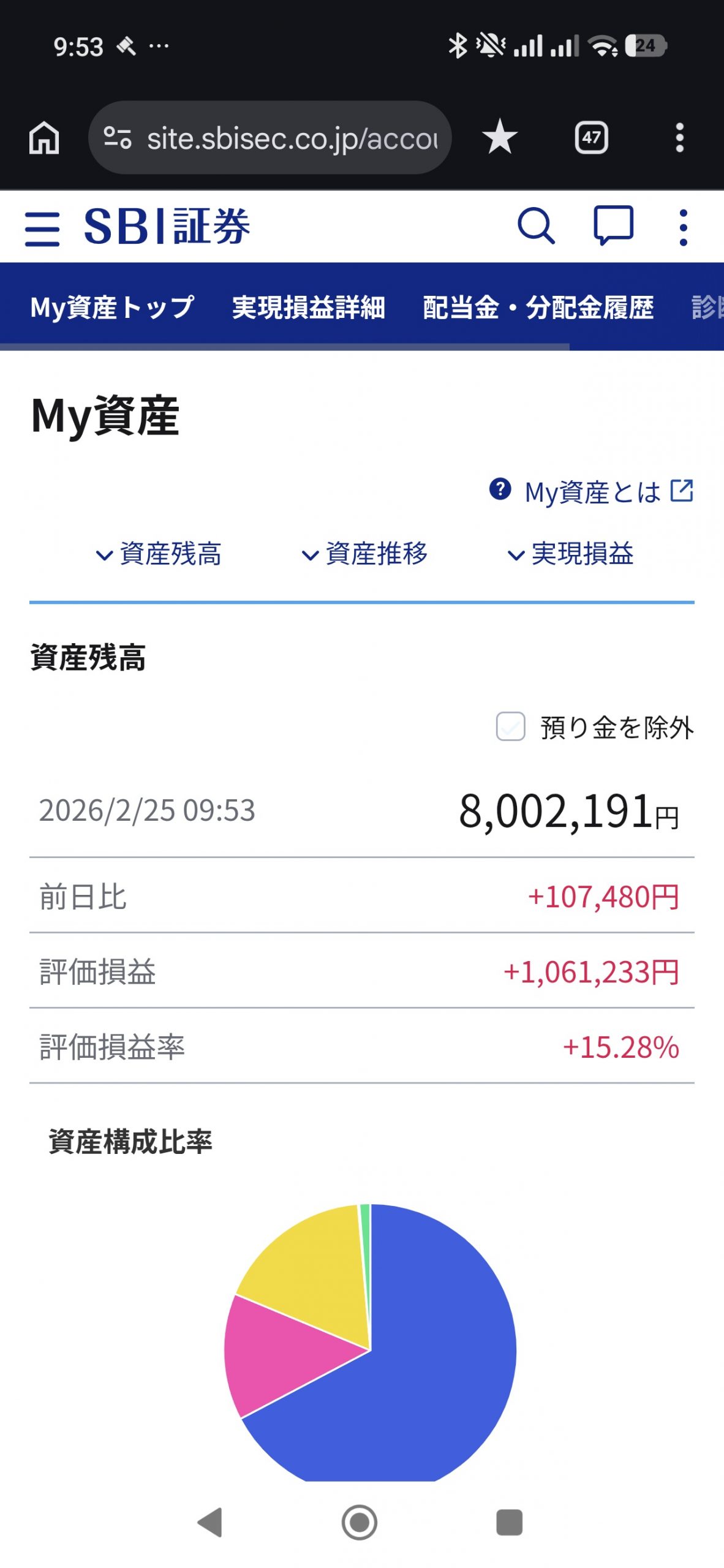Switch to 配当金・分配金履歴 tab
This screenshot has width=724, height=1568.
pos(538,307)
